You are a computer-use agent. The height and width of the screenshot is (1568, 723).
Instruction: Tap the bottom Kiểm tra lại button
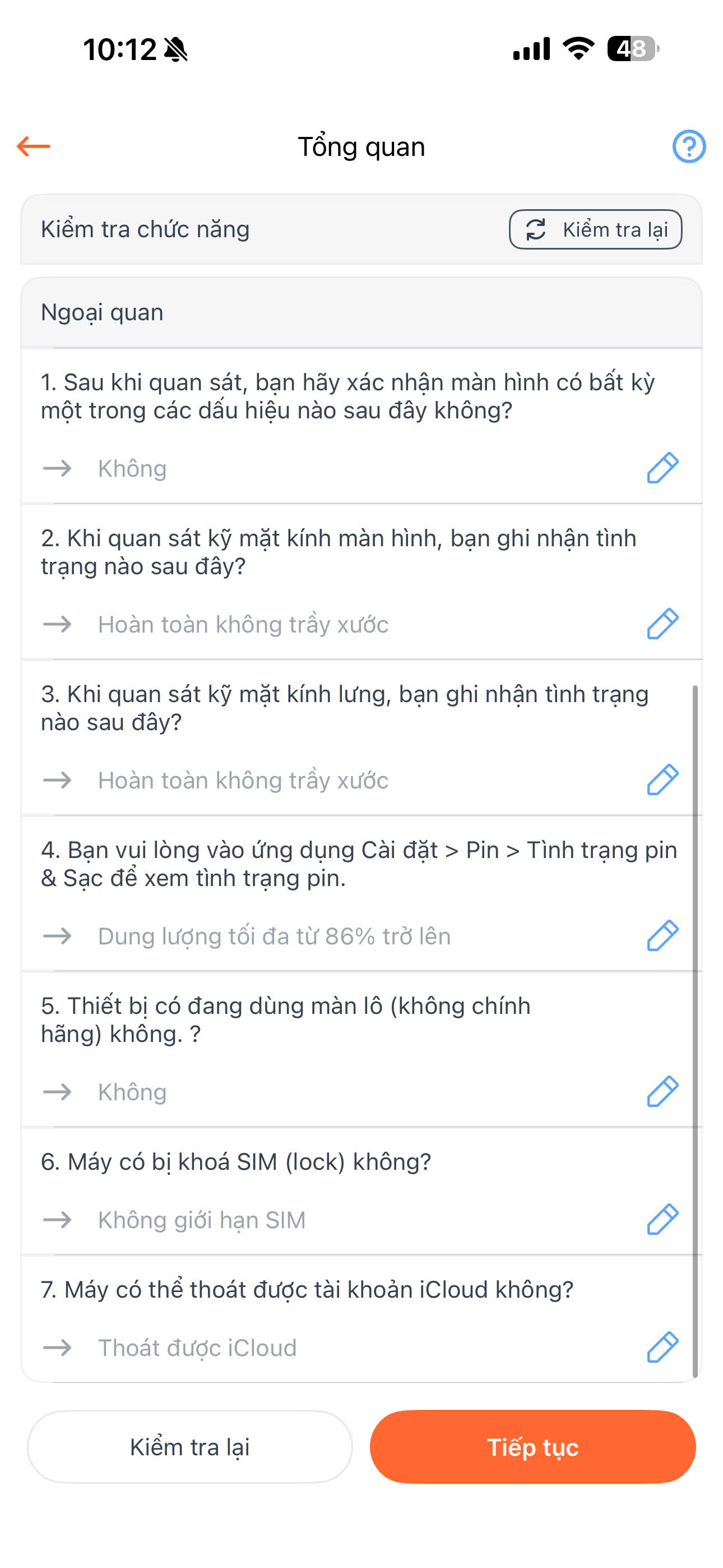pyautogui.click(x=190, y=1447)
